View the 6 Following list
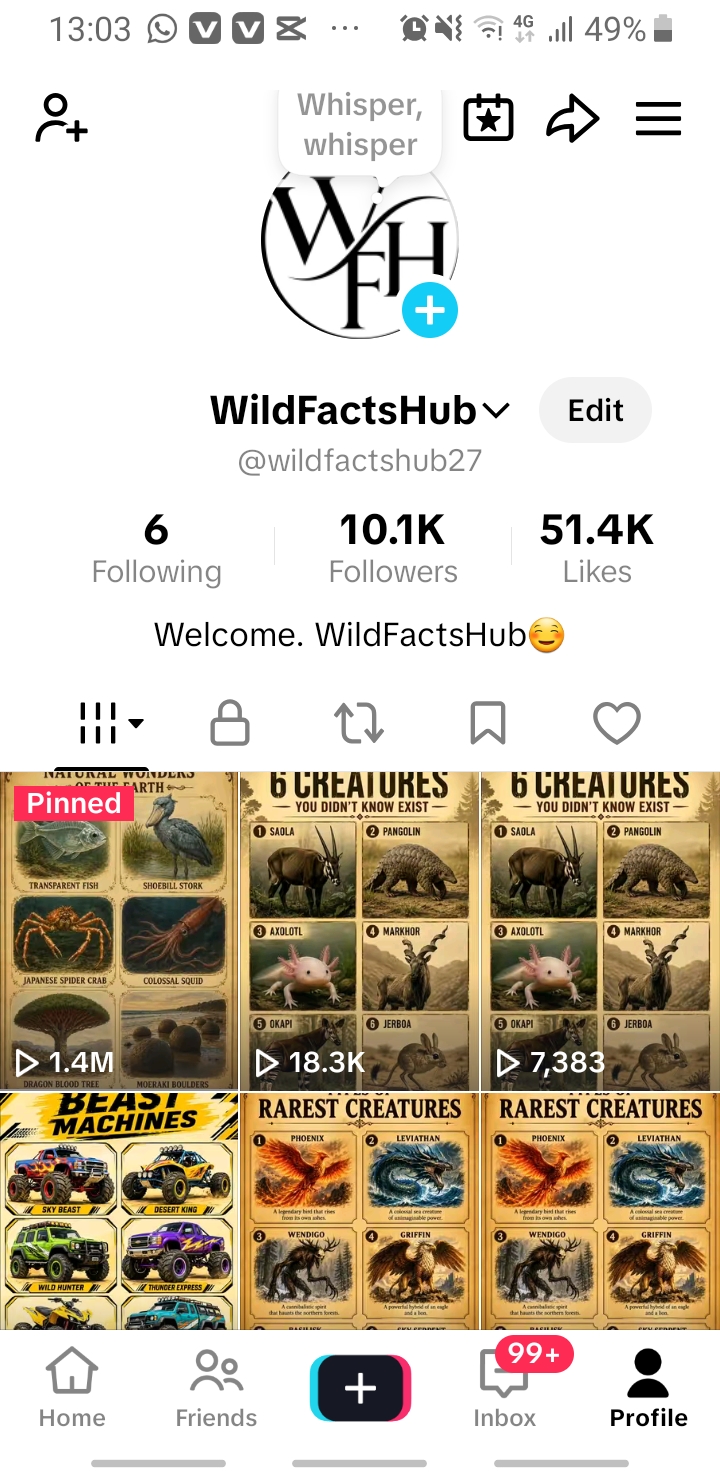Screen dimensions: 720x1480 click(x=156, y=548)
